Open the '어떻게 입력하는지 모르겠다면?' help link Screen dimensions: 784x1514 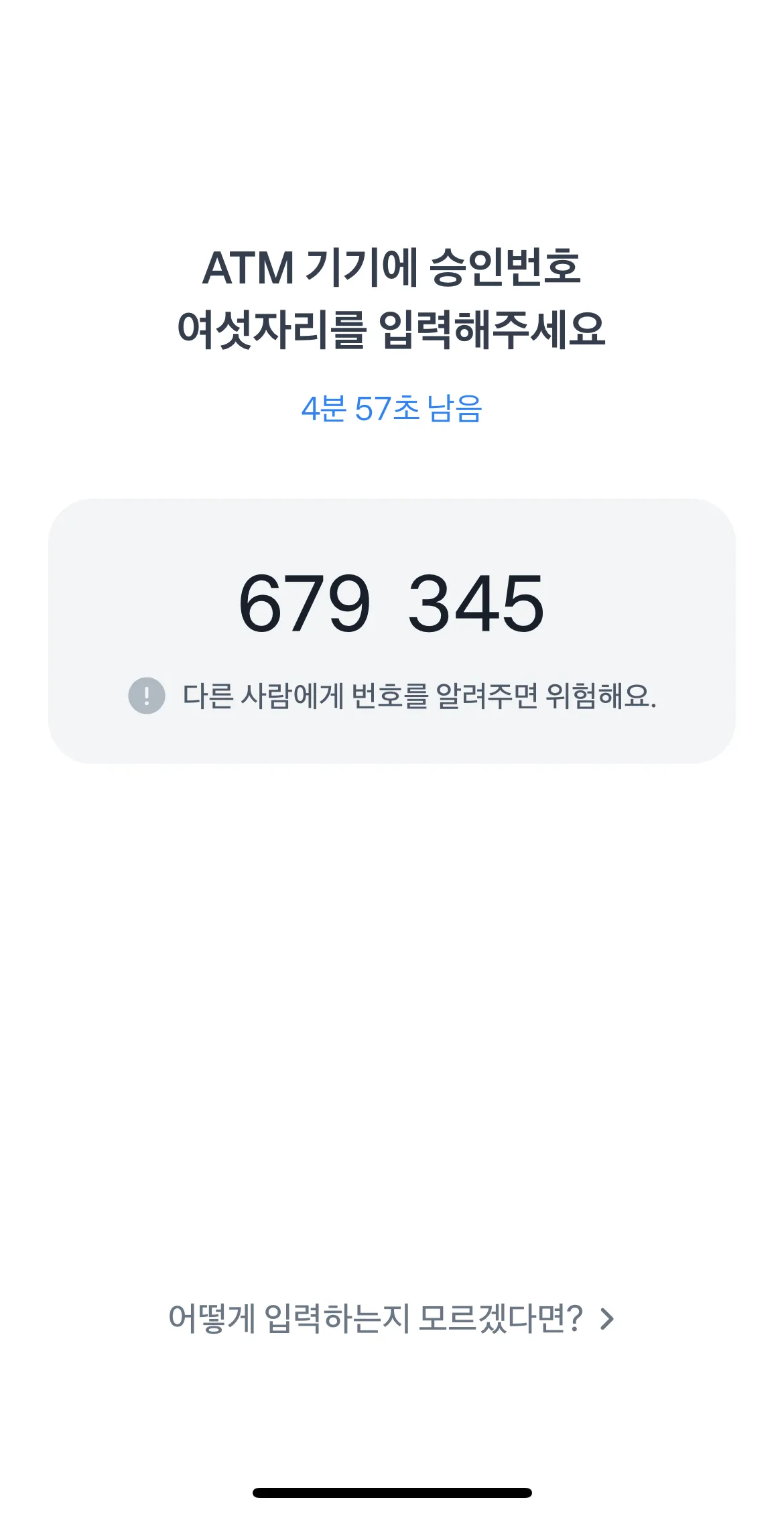pos(391,1318)
